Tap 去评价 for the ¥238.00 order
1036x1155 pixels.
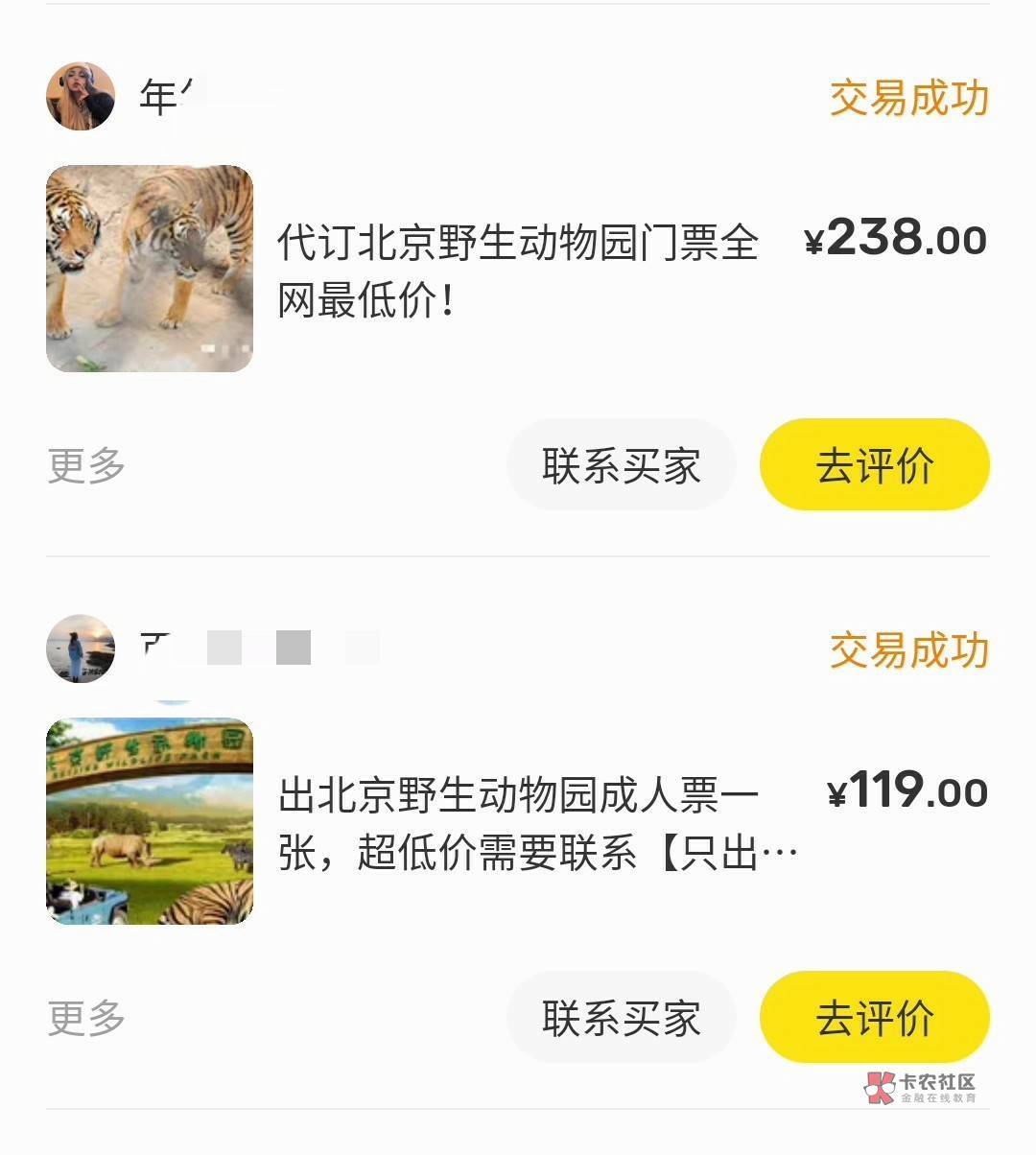tap(874, 465)
